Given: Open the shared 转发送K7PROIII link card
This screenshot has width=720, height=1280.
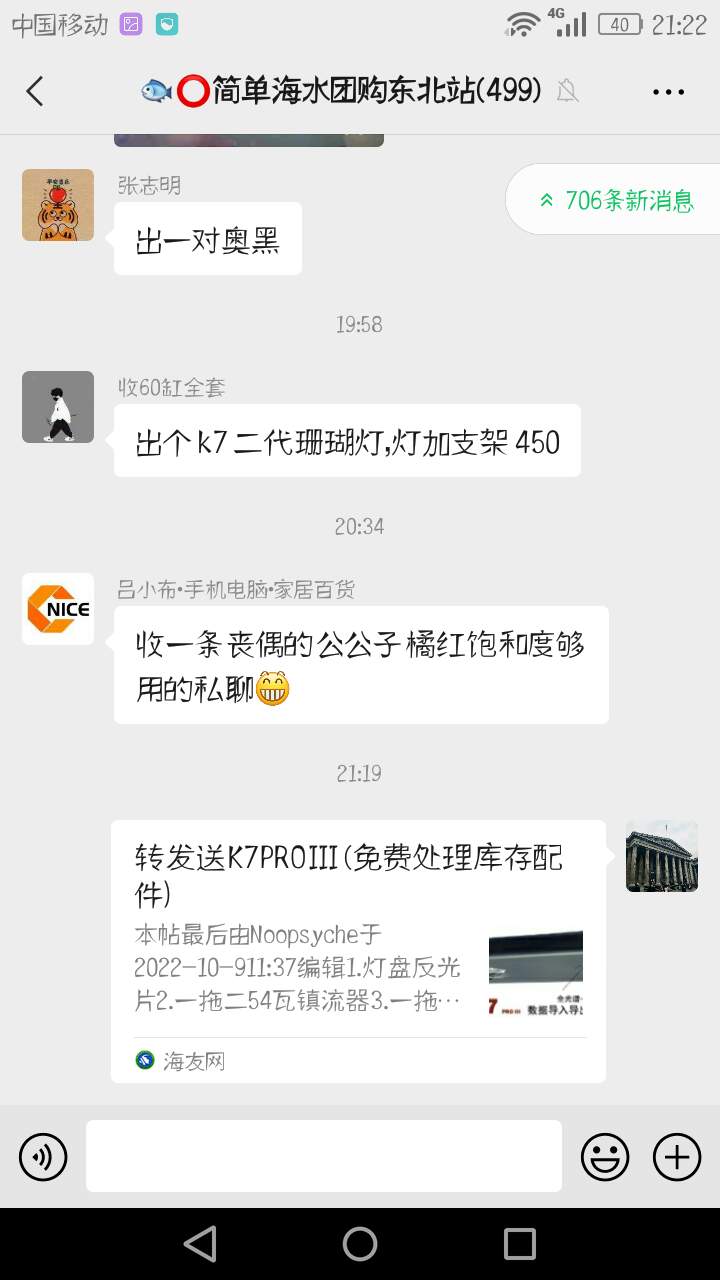Looking at the screenshot, I should (x=358, y=950).
